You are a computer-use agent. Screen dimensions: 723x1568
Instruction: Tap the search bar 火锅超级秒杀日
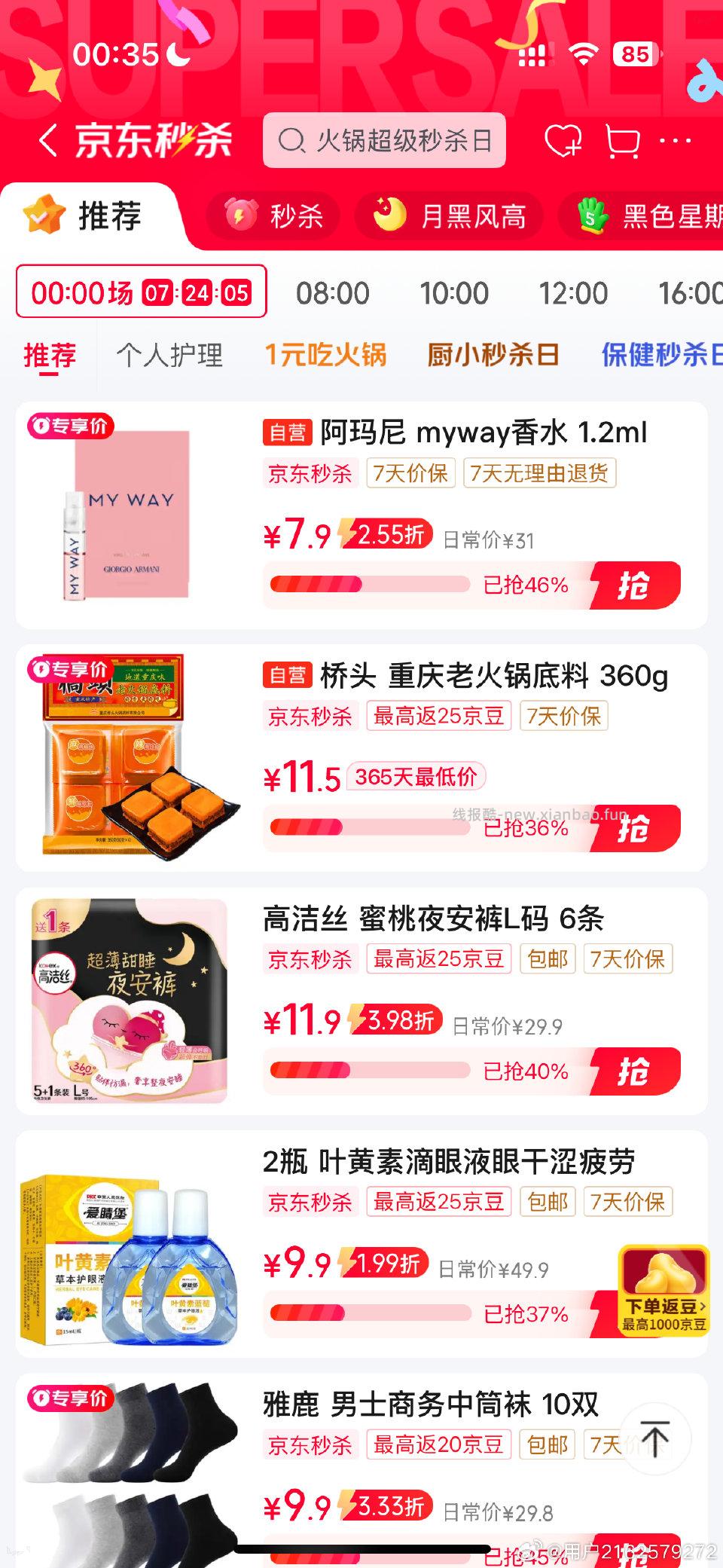tap(384, 140)
